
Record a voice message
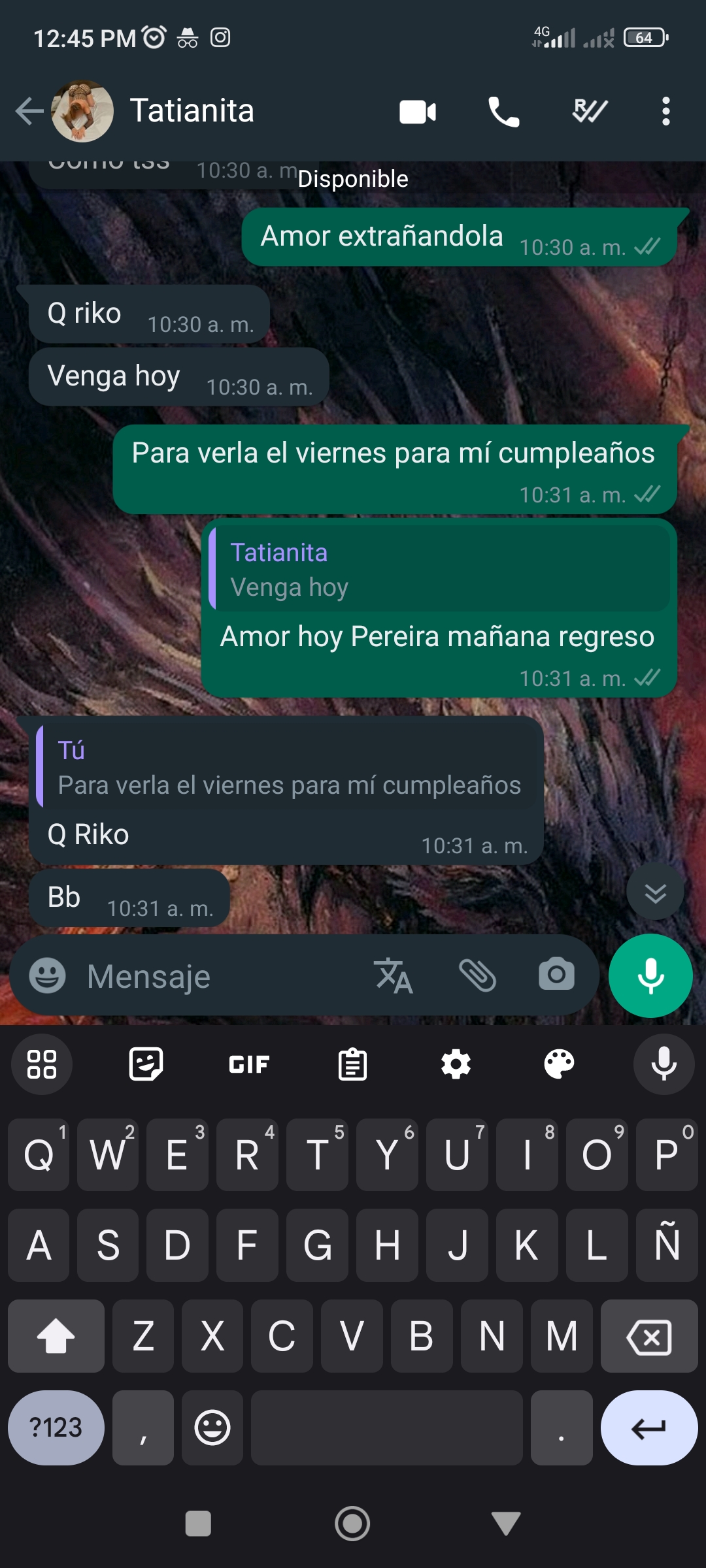pos(650,975)
